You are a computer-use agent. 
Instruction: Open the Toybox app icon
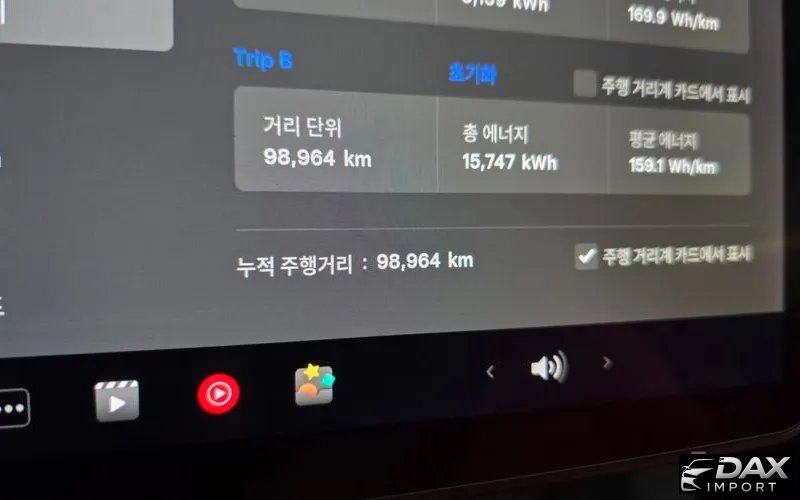tap(314, 385)
